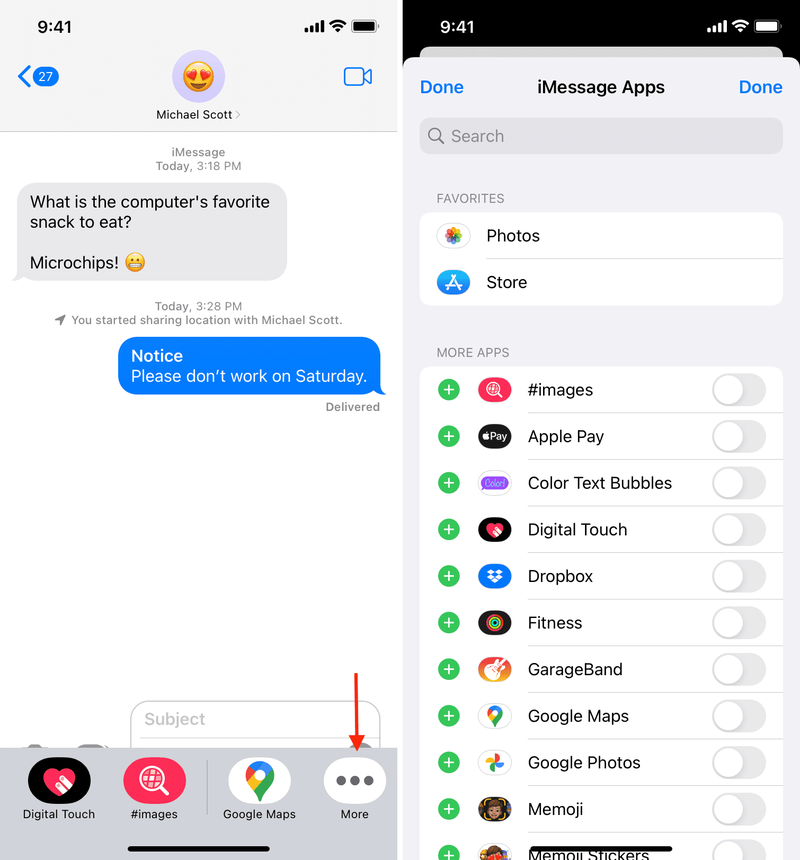Tap Done at top left of iMessage Apps

441,87
